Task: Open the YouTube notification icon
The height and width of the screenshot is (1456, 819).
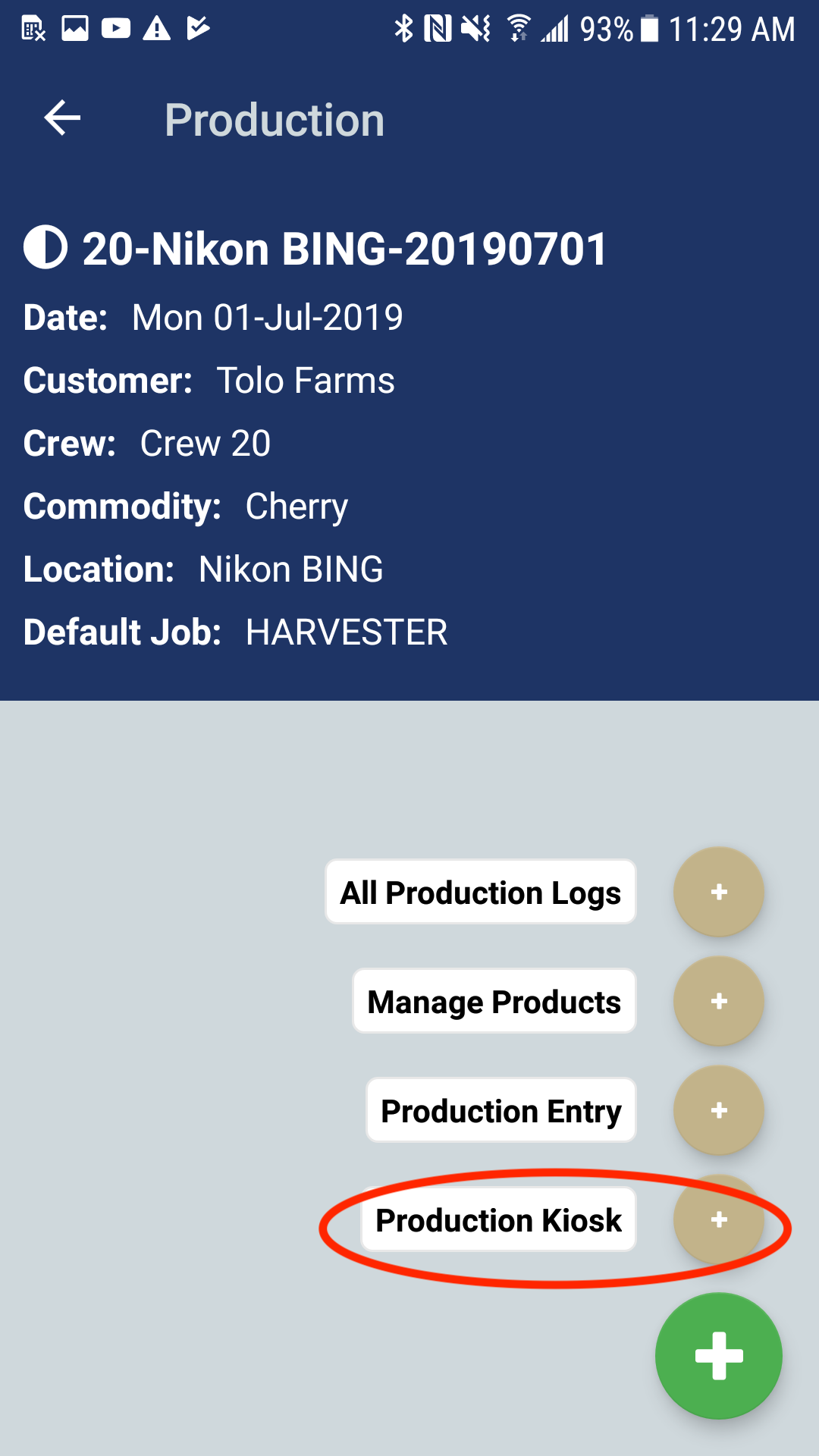Action: (x=114, y=29)
